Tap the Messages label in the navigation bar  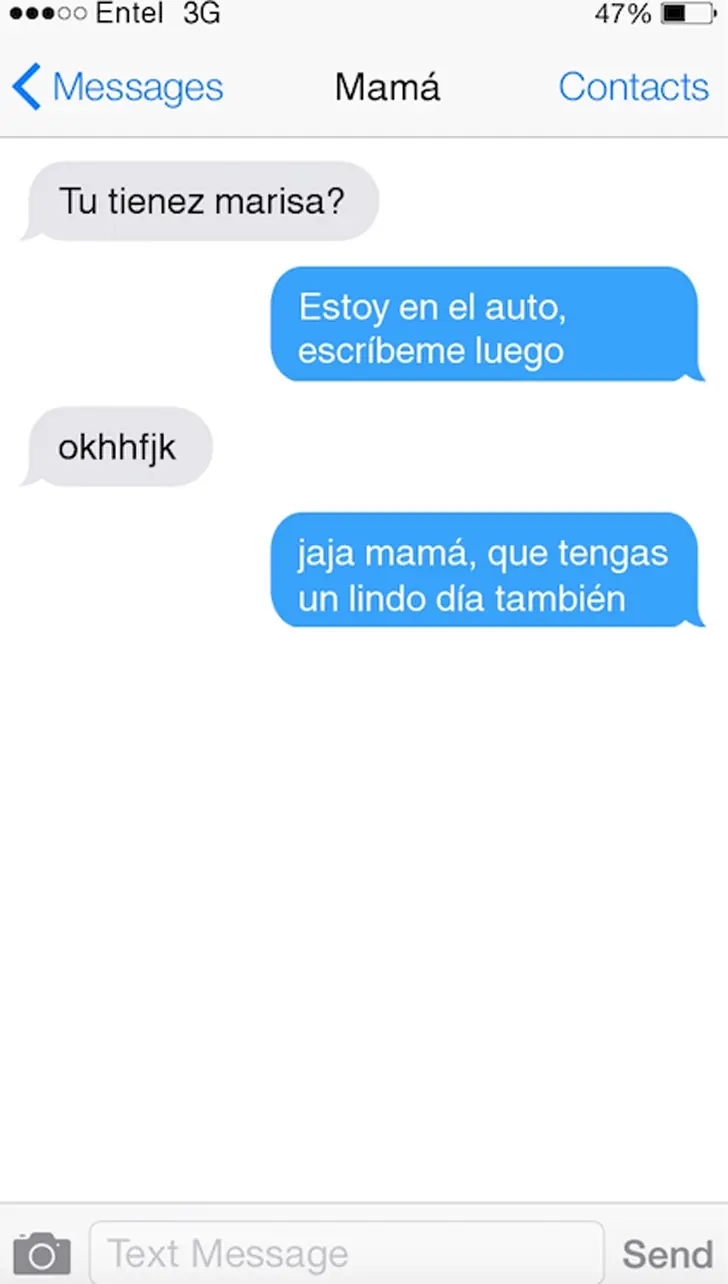coord(139,87)
